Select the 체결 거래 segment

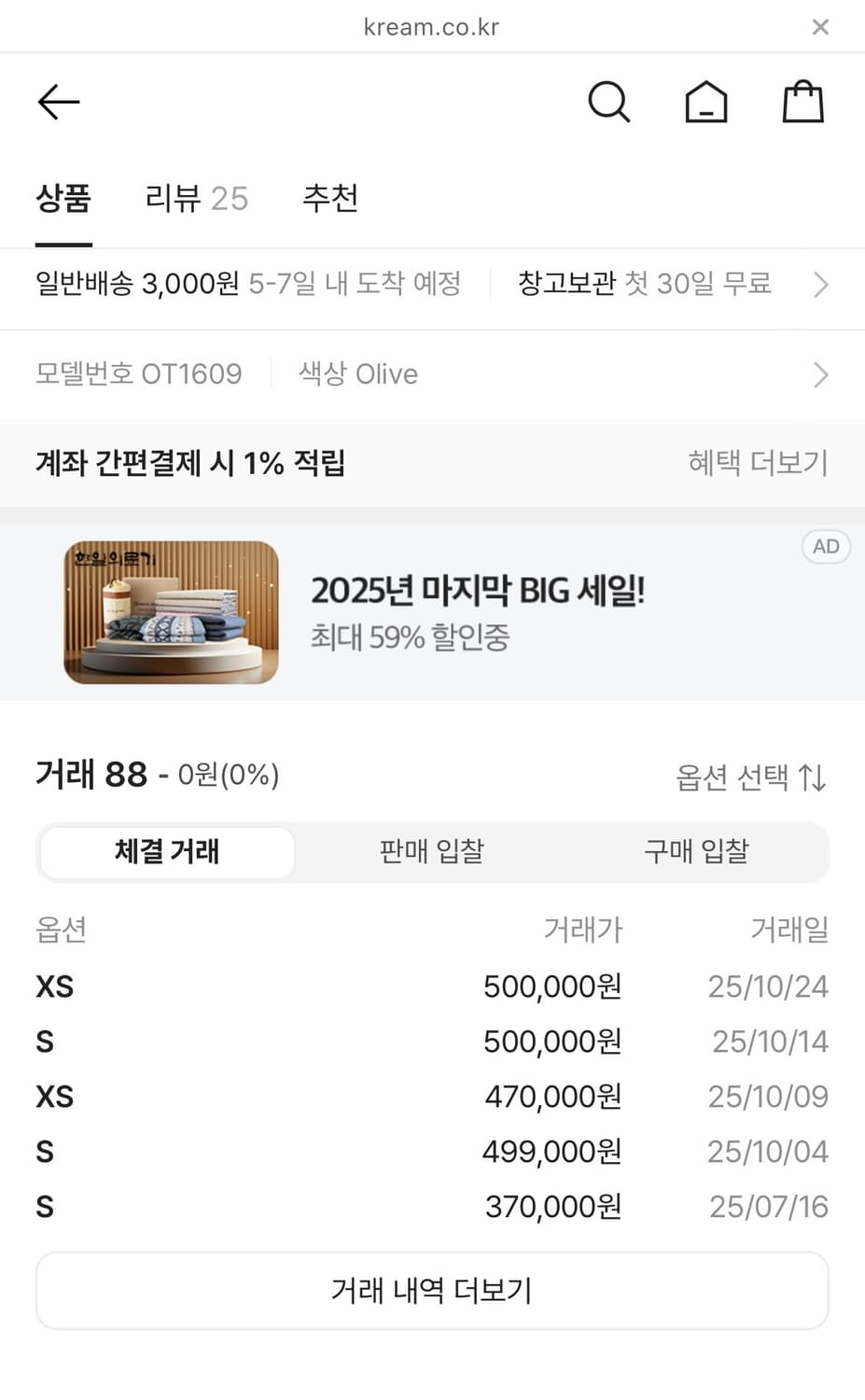tap(165, 851)
